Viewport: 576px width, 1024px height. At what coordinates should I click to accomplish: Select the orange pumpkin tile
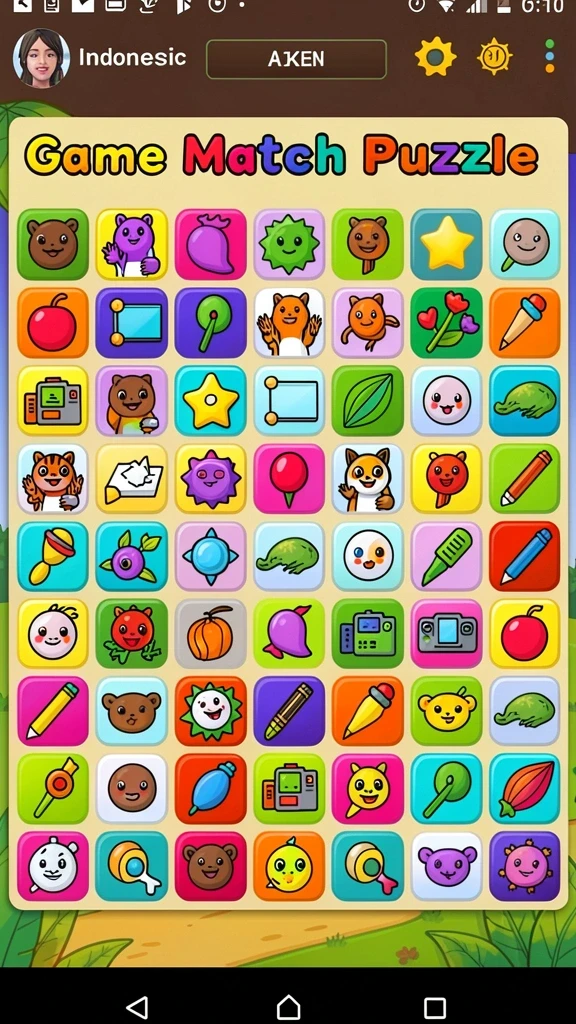(210, 633)
